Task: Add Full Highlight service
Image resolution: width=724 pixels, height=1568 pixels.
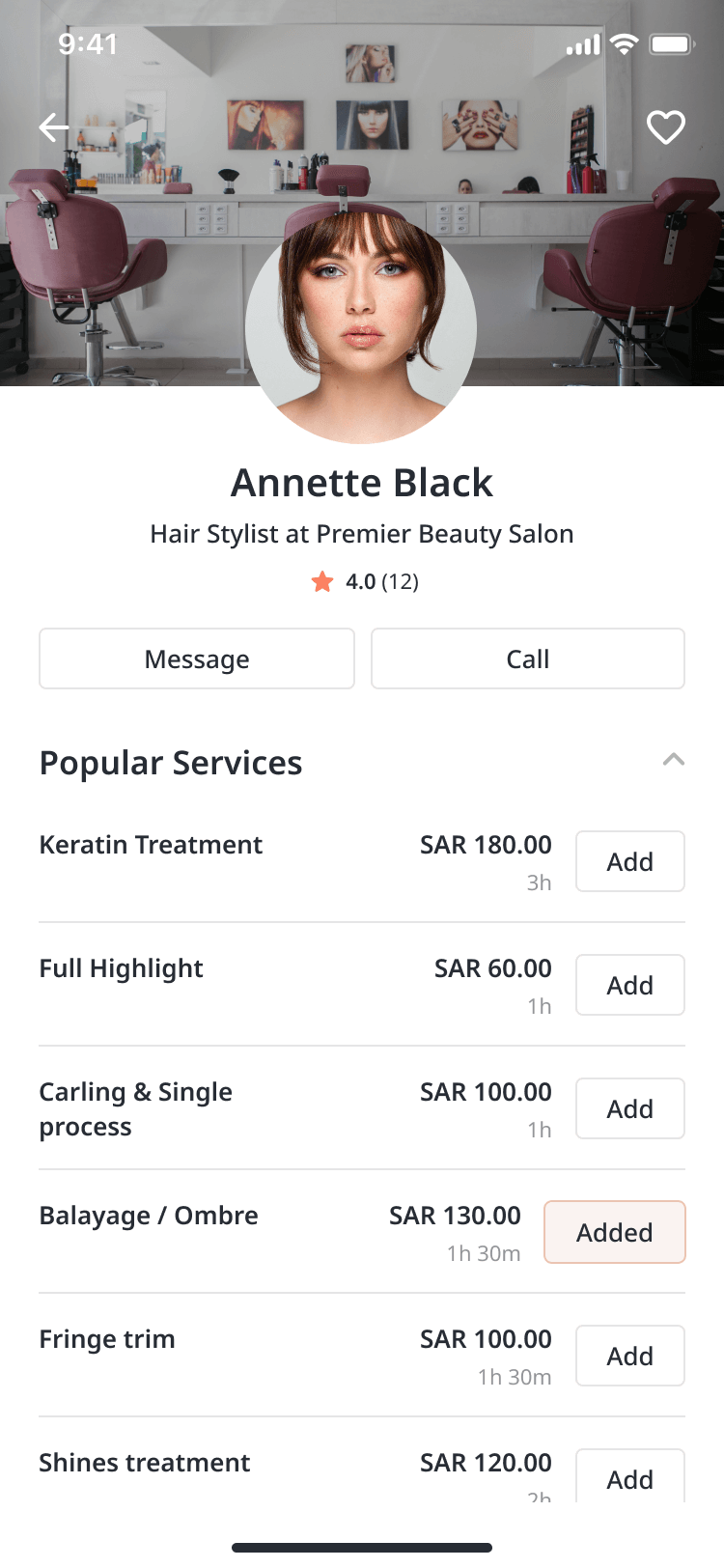Action: (x=630, y=985)
